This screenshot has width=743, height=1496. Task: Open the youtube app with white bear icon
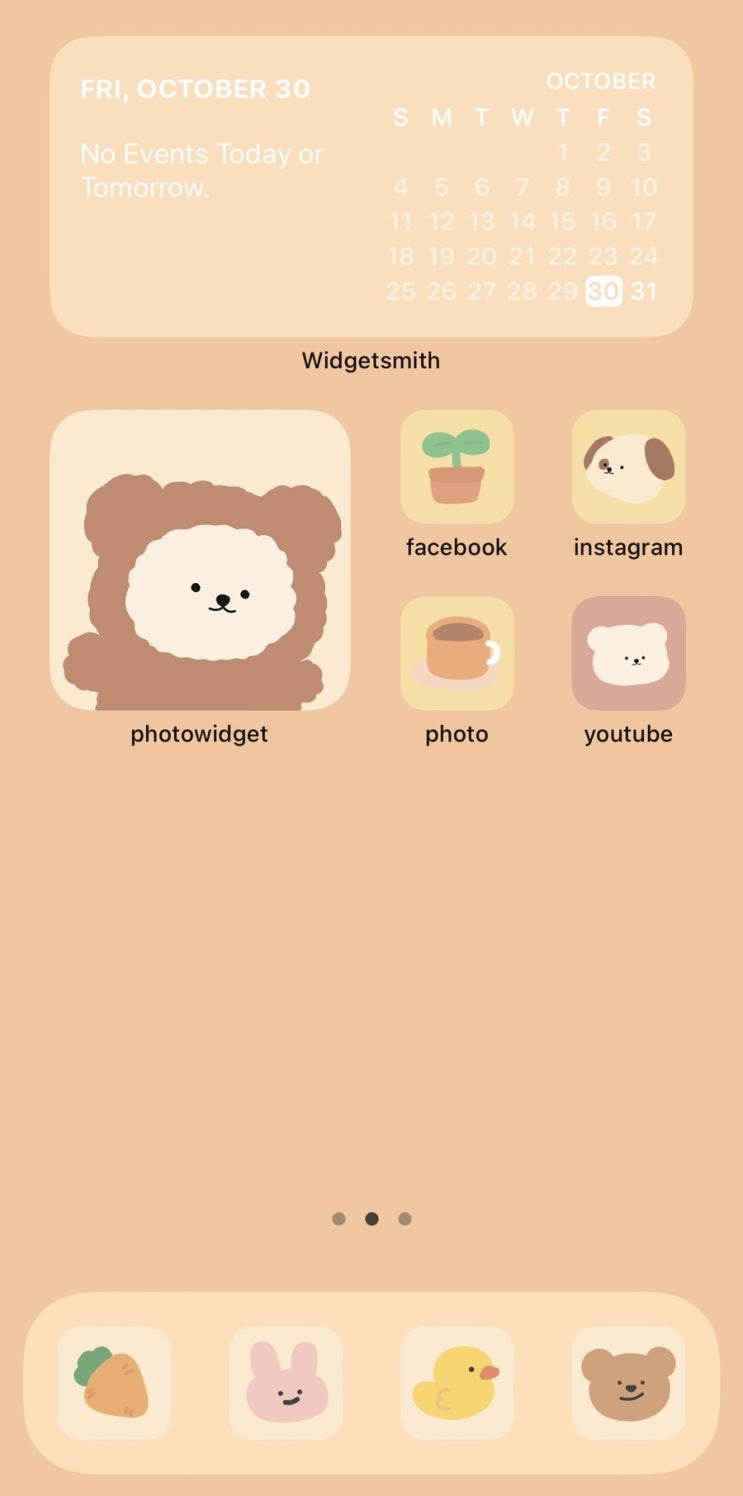click(628, 654)
